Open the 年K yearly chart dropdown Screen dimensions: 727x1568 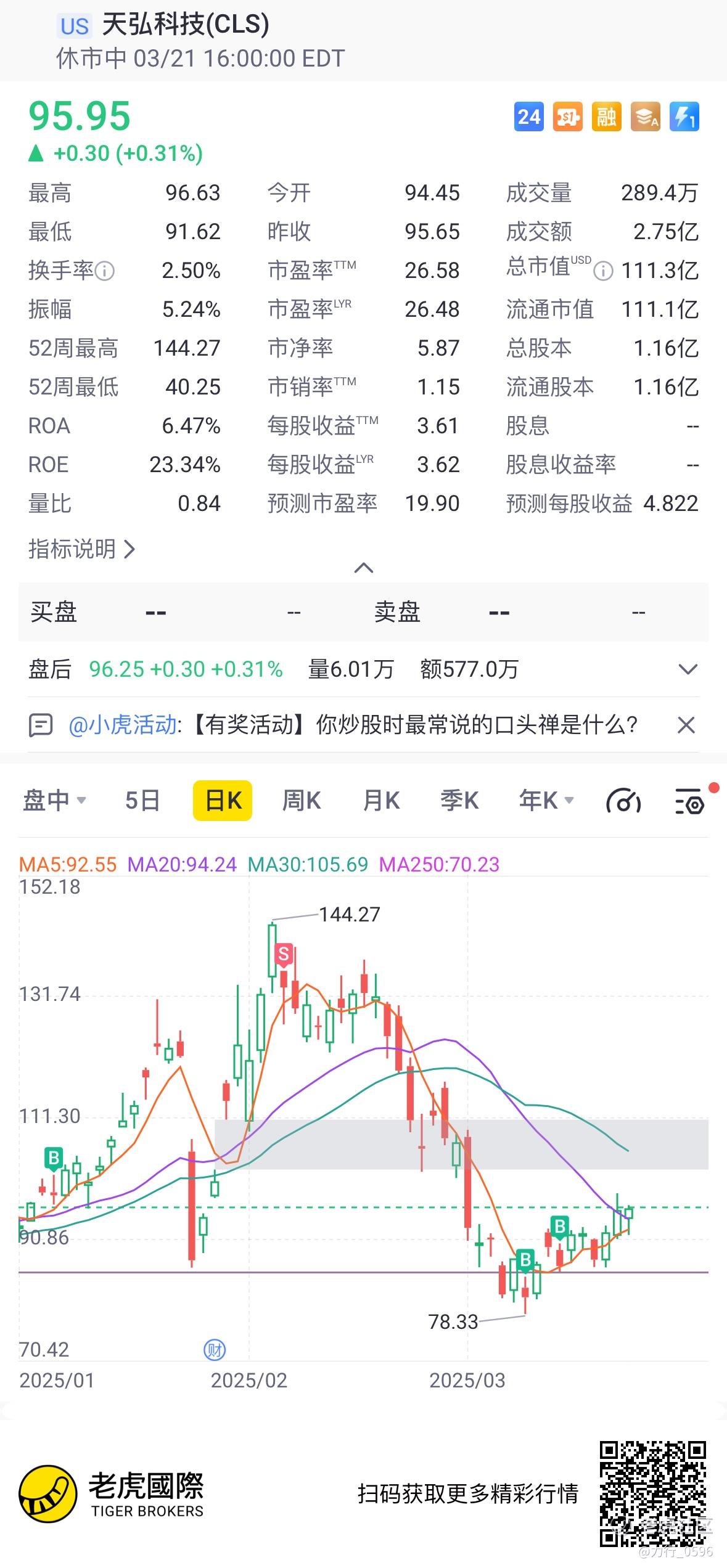click(546, 801)
